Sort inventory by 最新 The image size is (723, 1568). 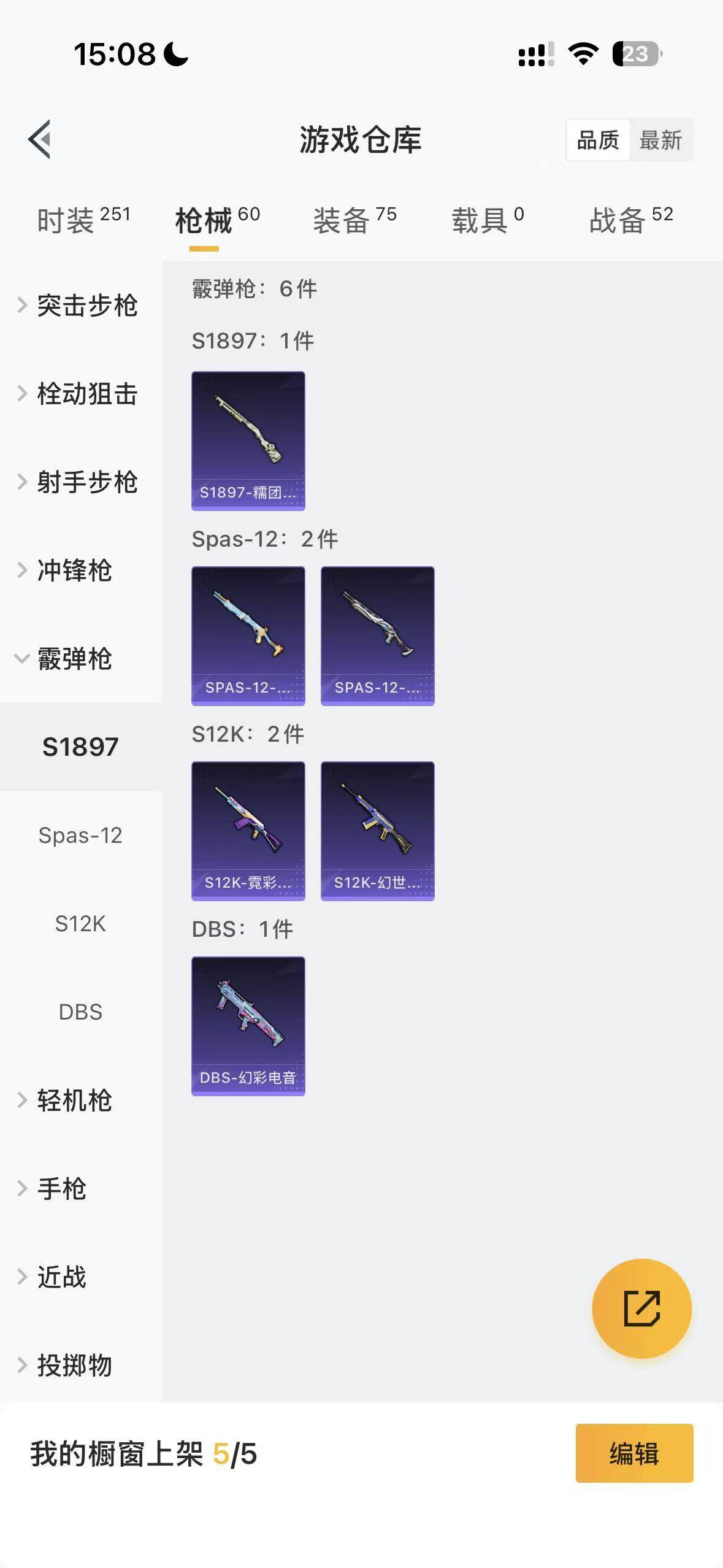660,140
